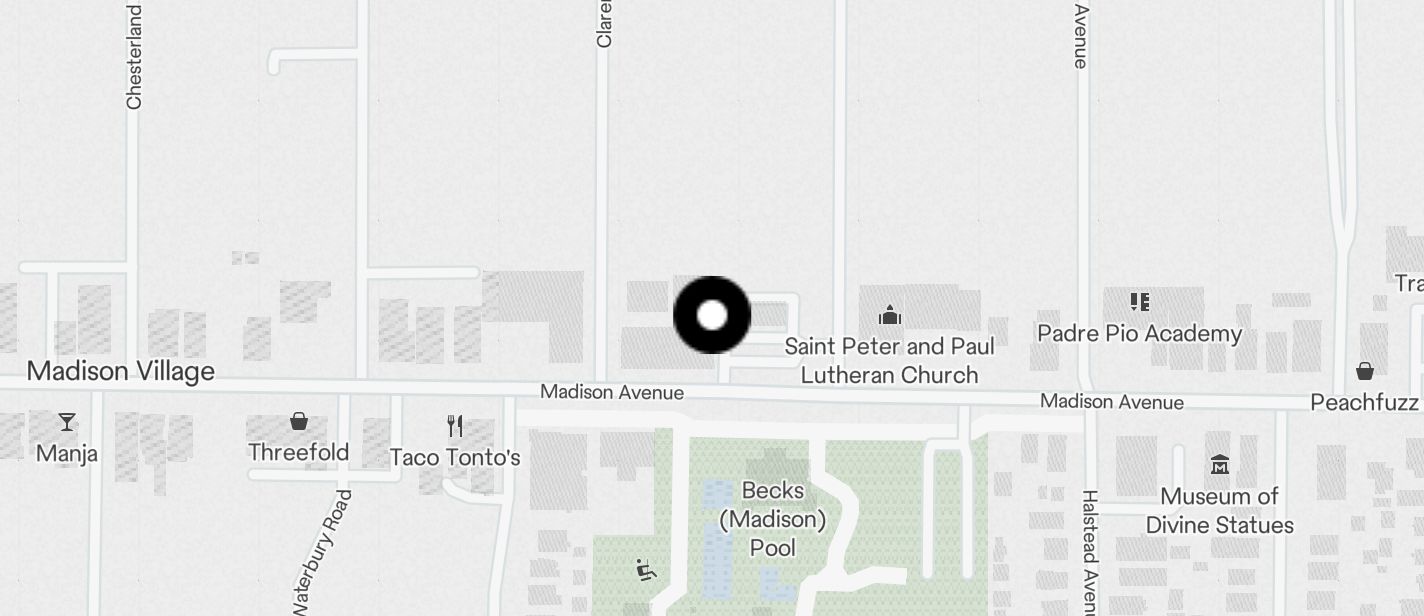Select the Manja bar marker
Screen dimensions: 1424x616
click(x=67, y=422)
